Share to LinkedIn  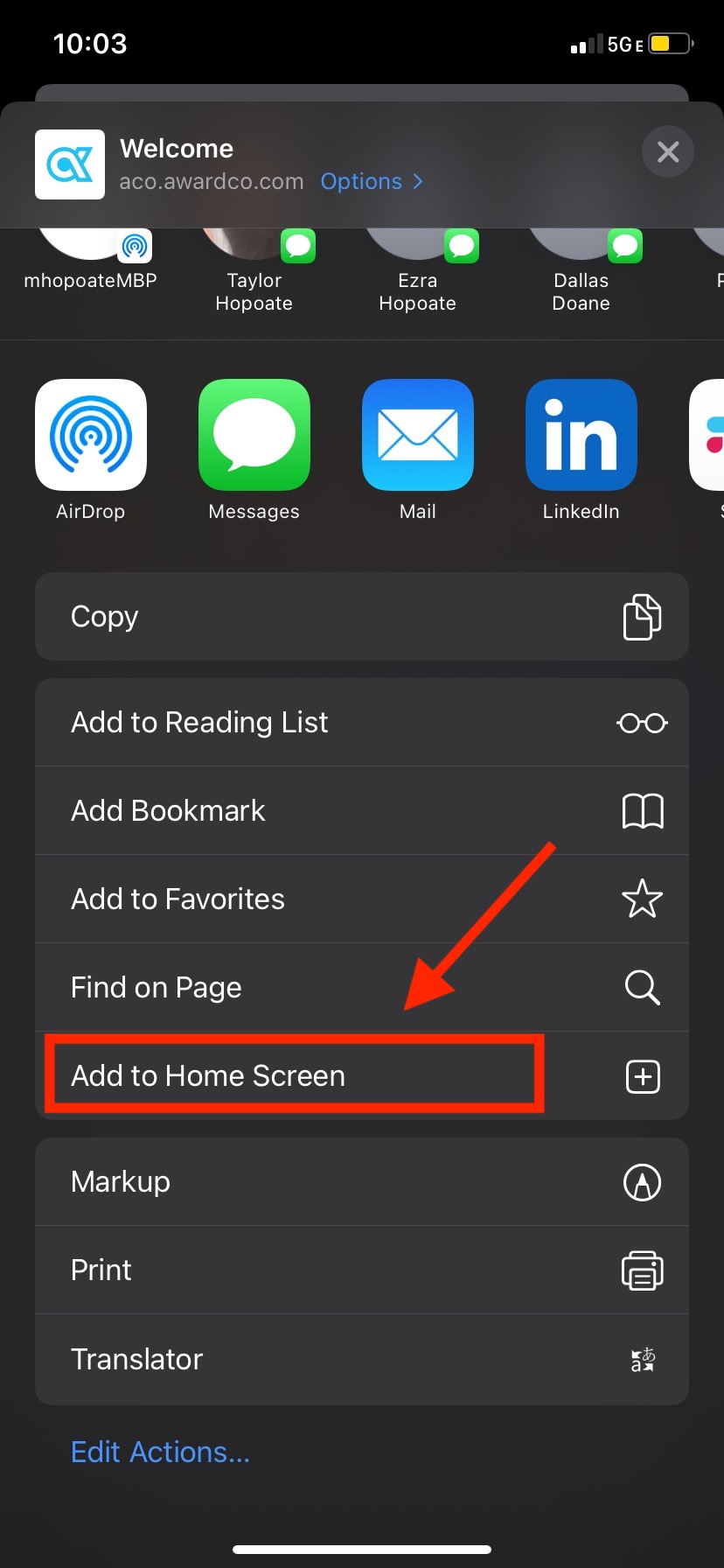tap(581, 435)
